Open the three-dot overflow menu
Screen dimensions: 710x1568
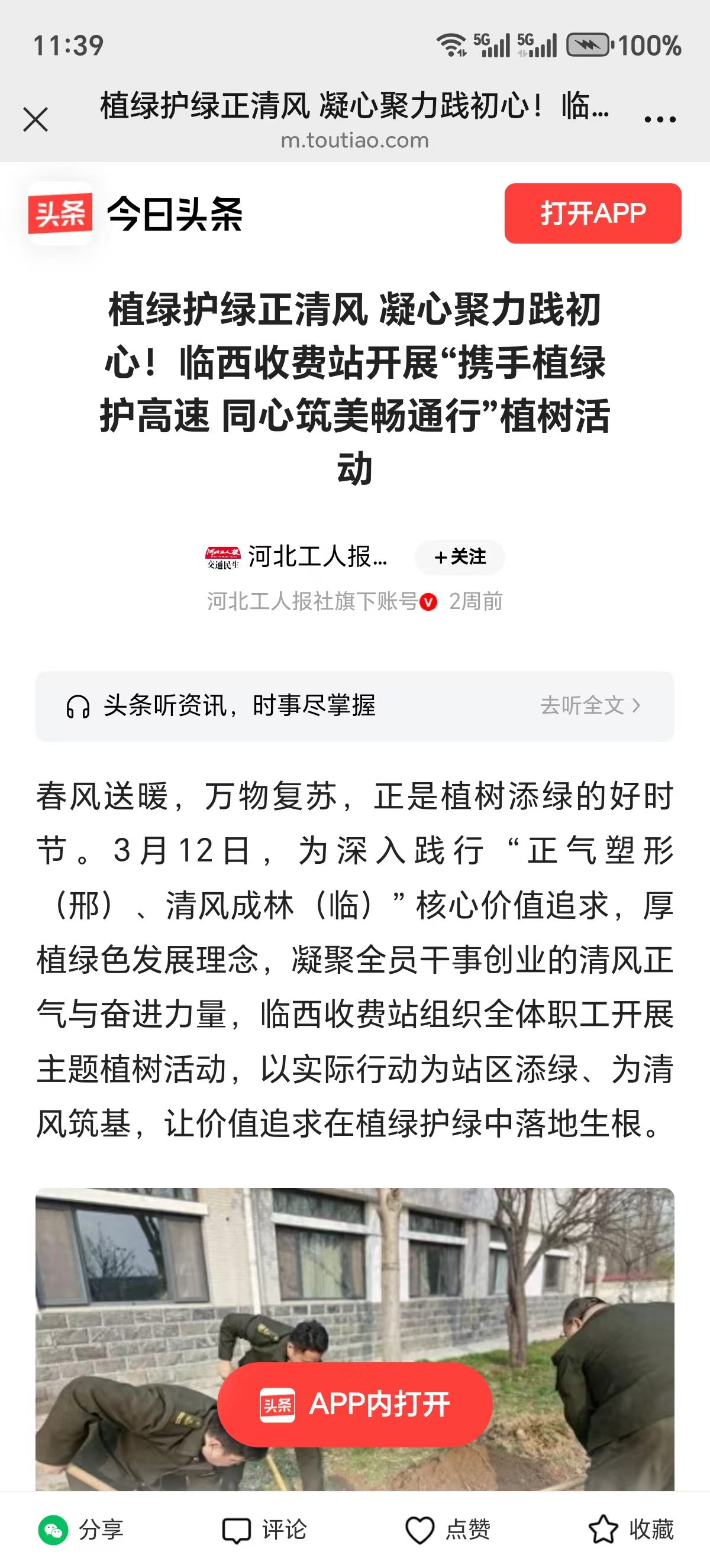pyautogui.click(x=660, y=119)
